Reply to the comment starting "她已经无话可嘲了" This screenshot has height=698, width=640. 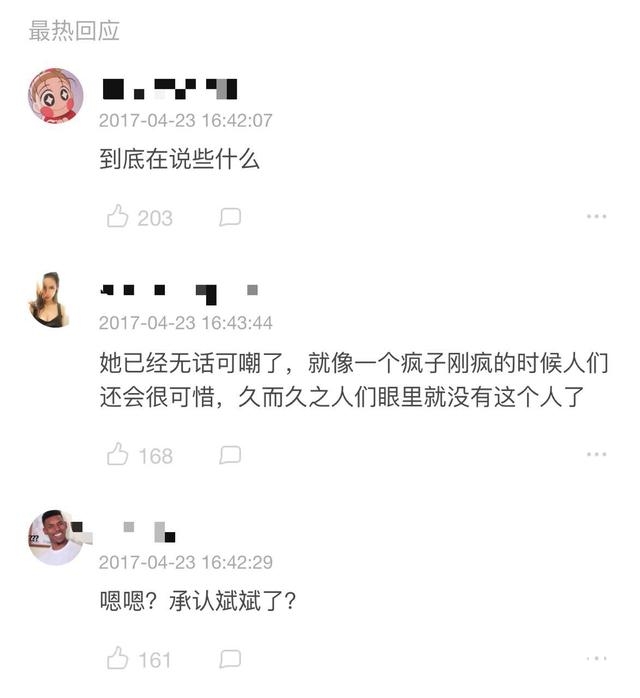[230, 454]
